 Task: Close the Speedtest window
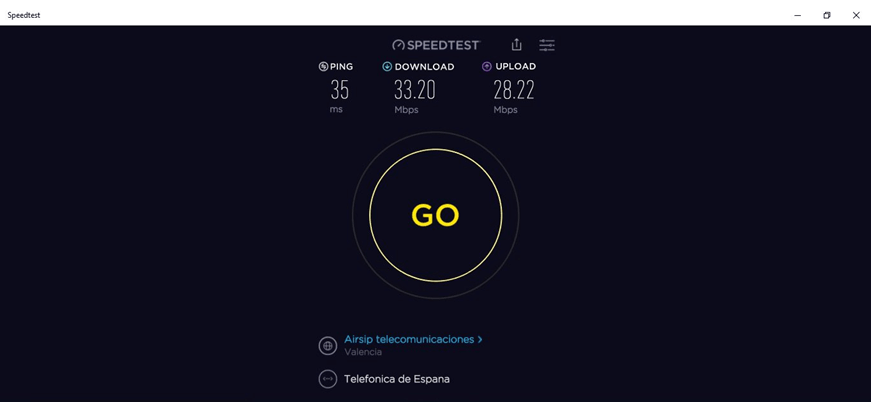(856, 15)
